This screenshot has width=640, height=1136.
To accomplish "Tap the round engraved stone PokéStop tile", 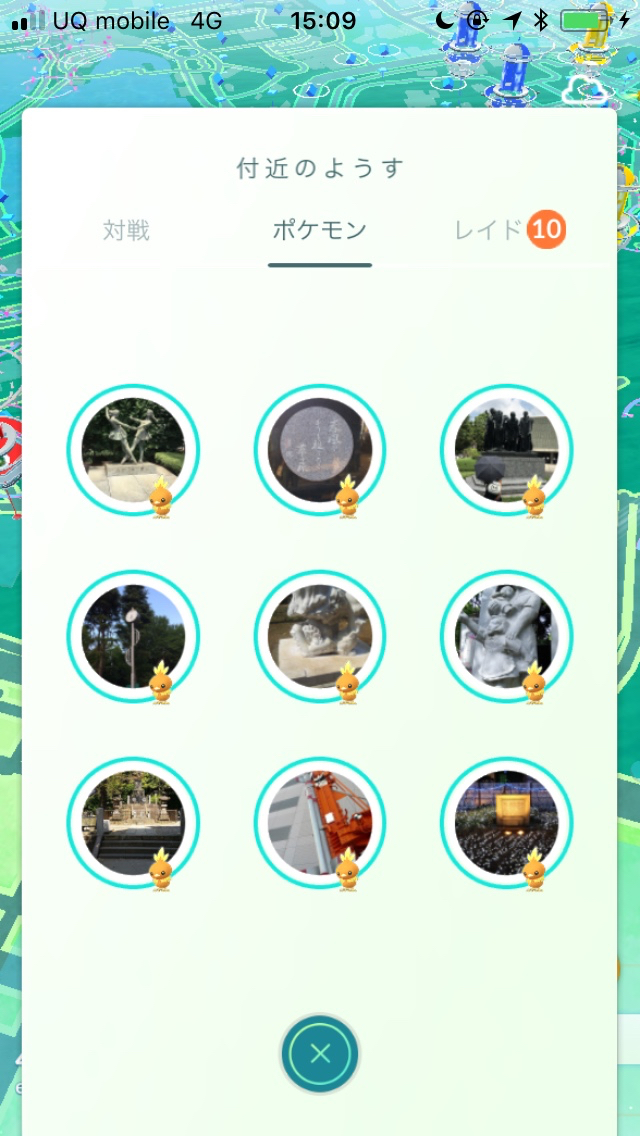I will click(x=320, y=450).
